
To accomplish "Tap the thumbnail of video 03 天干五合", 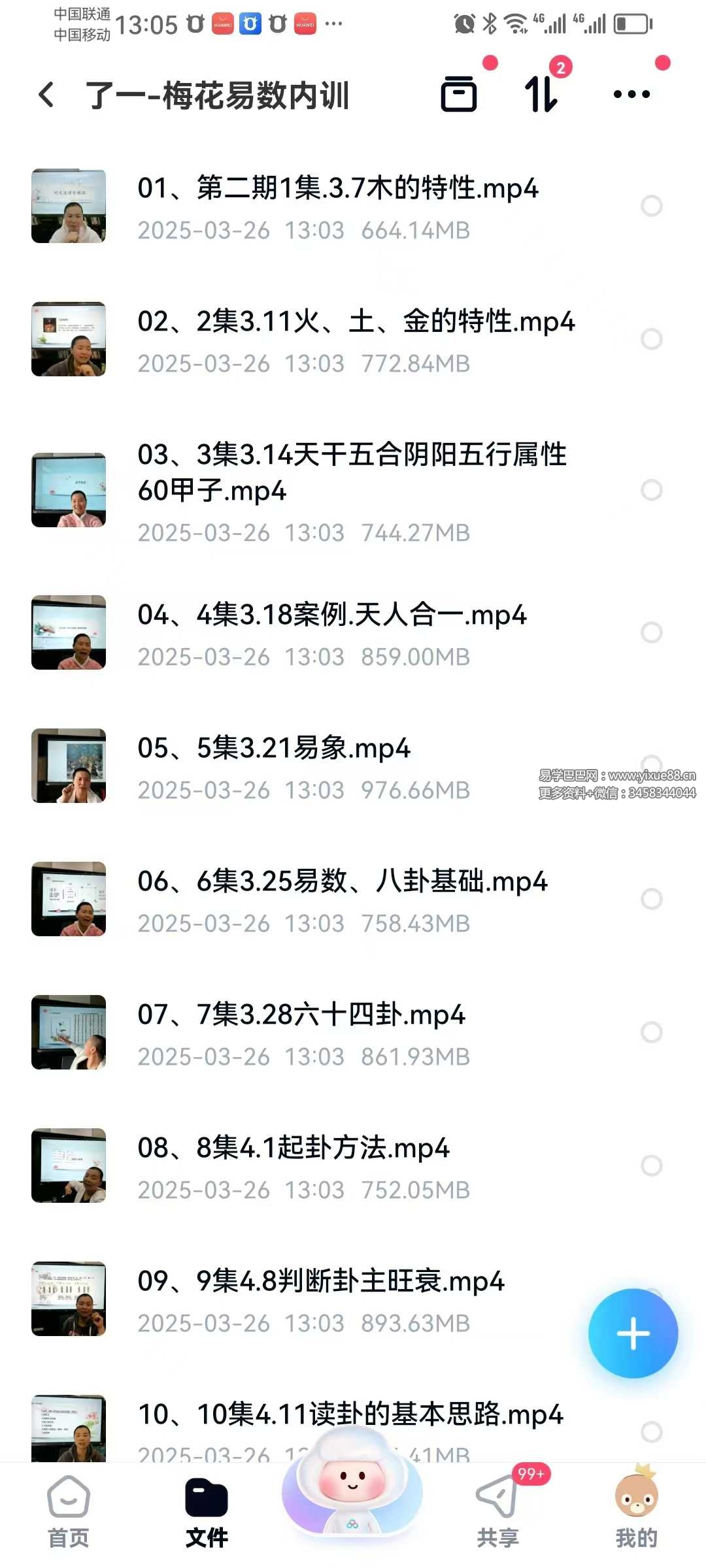I will (69, 490).
